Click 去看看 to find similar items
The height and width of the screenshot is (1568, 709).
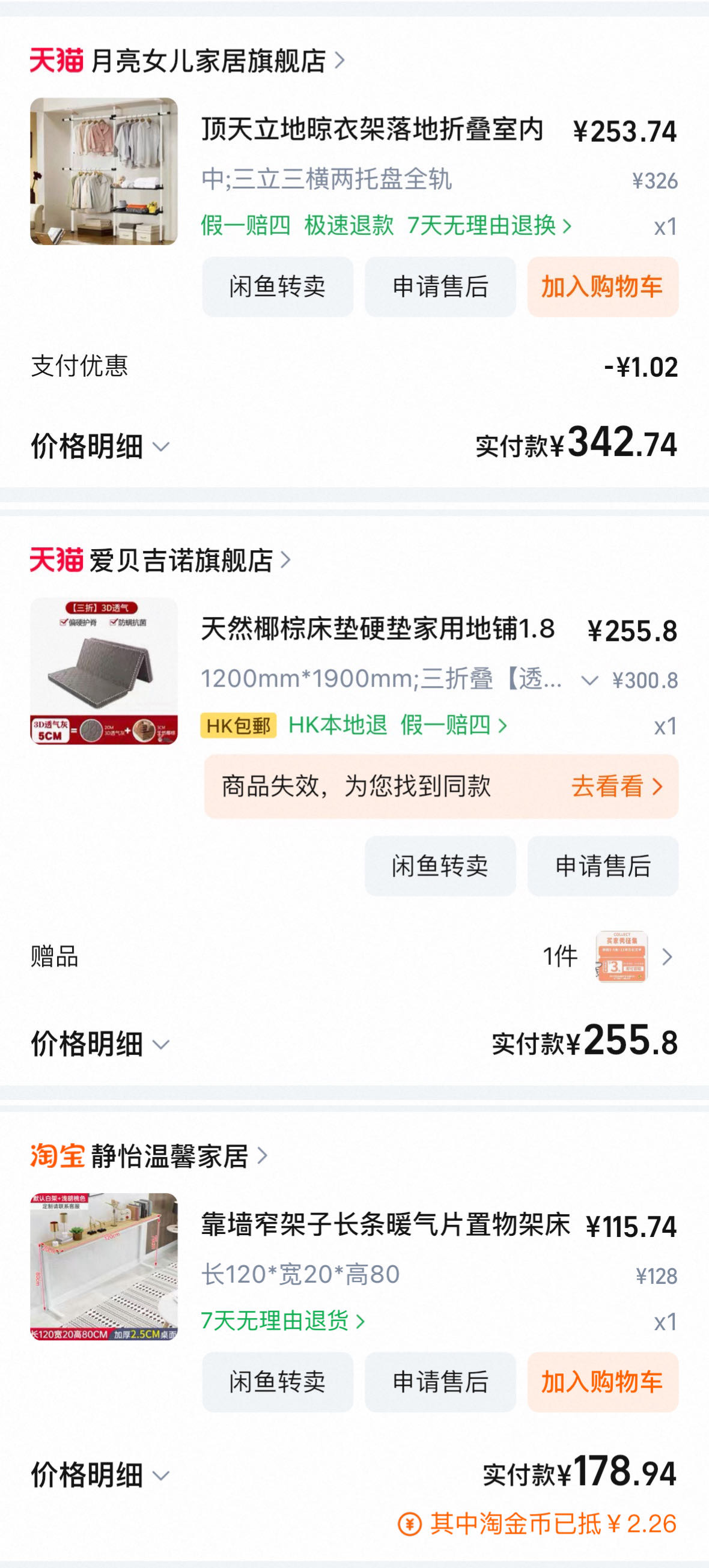[609, 788]
